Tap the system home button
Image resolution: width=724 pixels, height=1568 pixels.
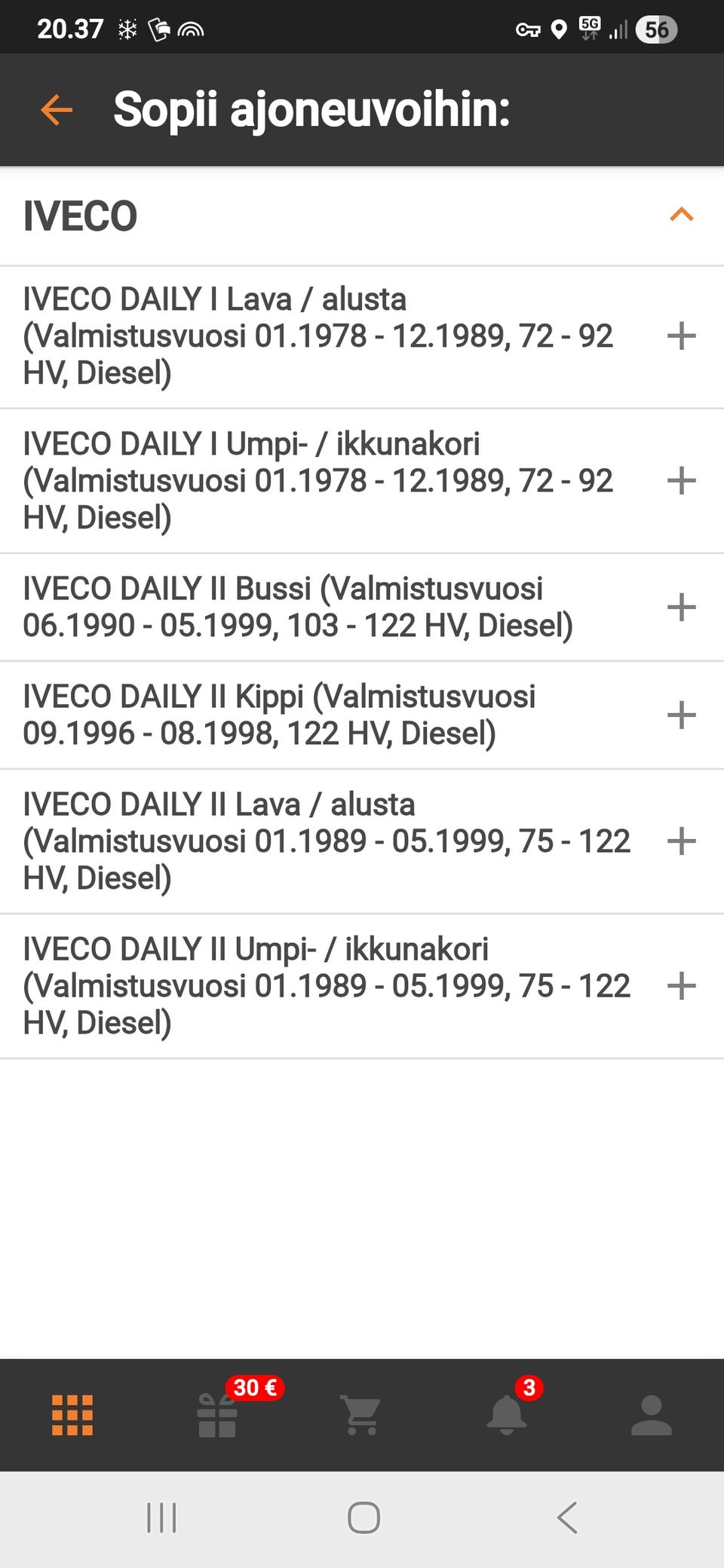click(x=363, y=1517)
